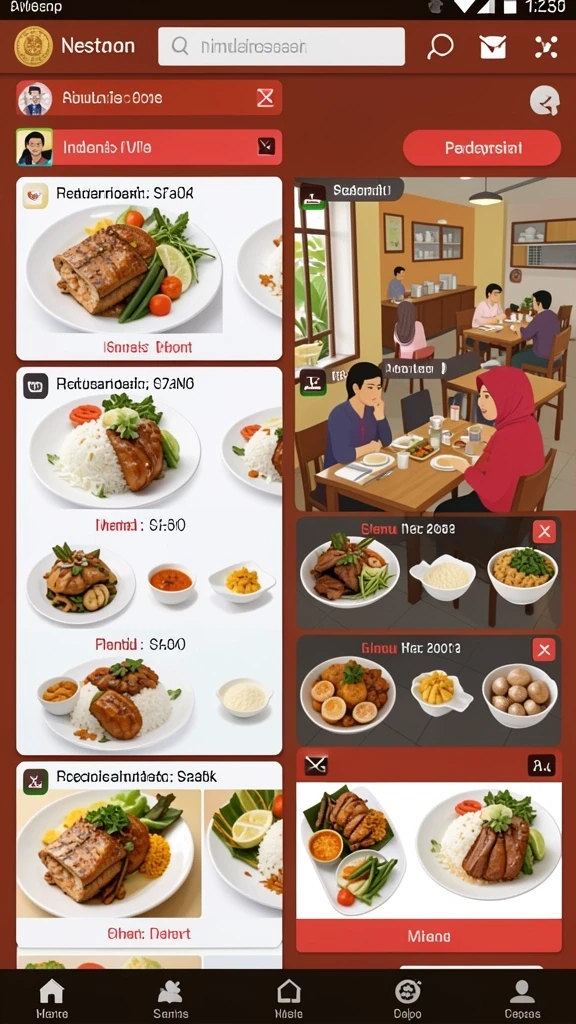Viewport: 576px width, 1024px height.
Task: Tap the red Miane button
Action: [429, 936]
